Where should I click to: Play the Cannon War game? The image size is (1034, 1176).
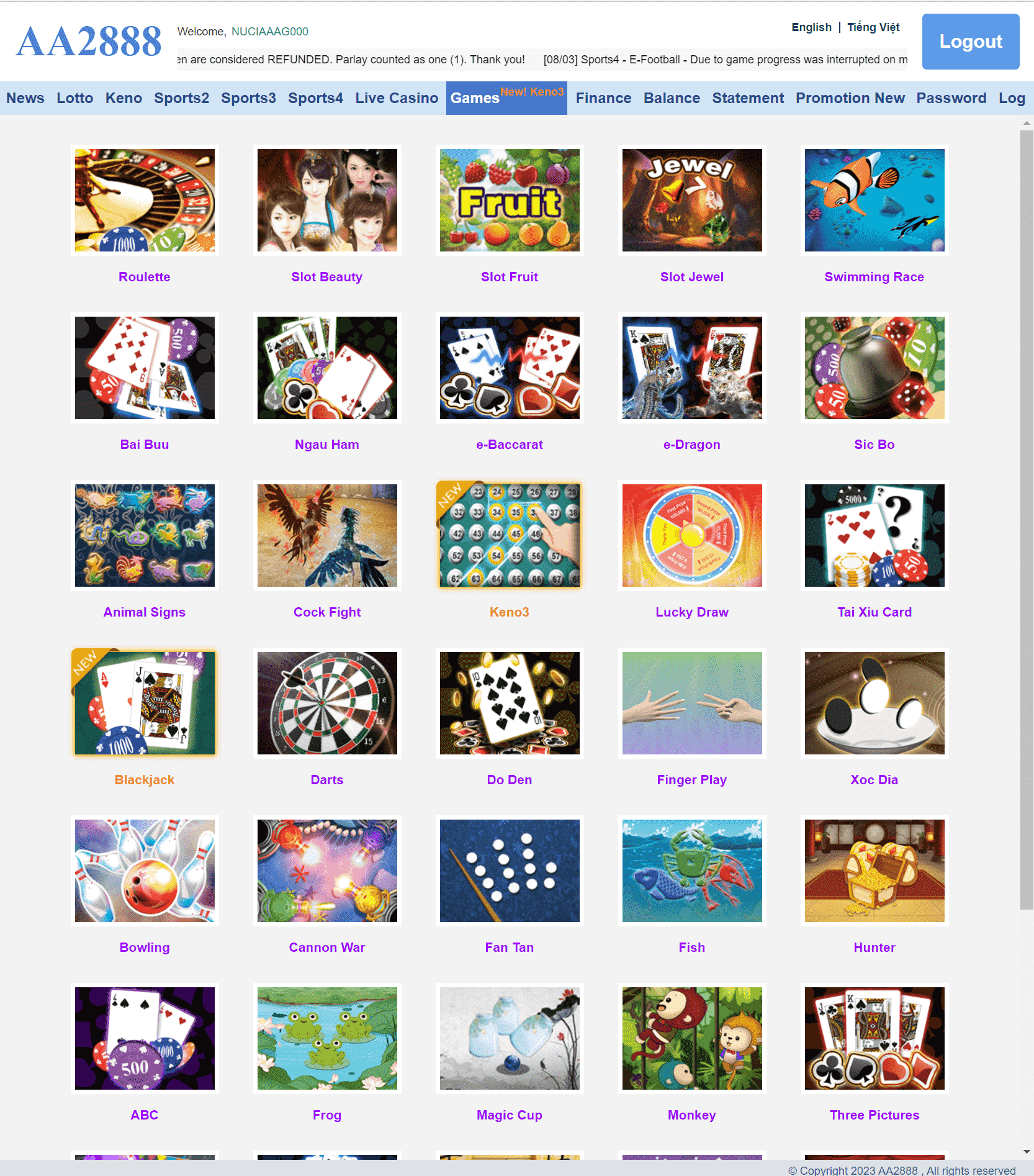click(327, 871)
